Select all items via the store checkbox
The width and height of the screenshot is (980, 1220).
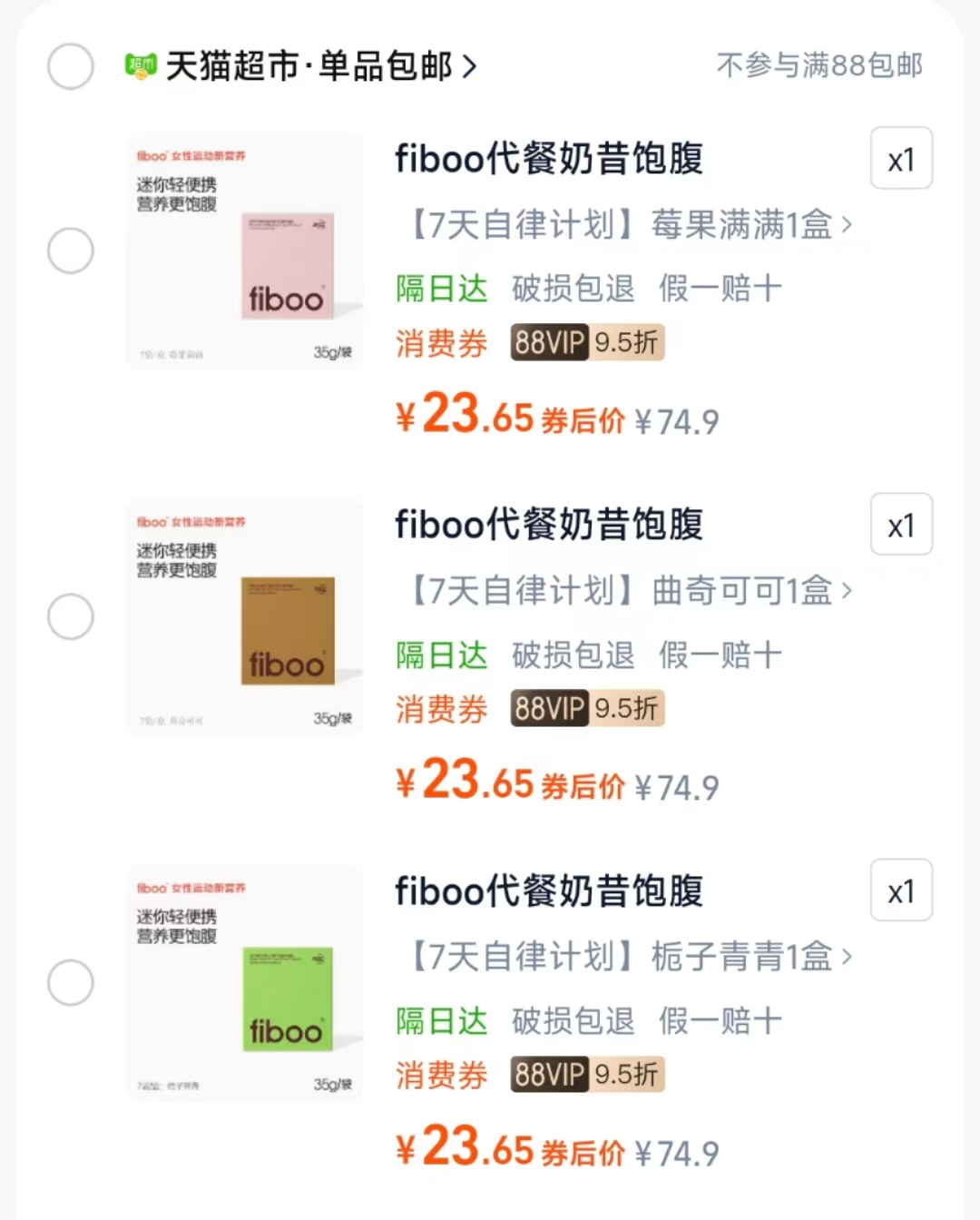tap(70, 66)
